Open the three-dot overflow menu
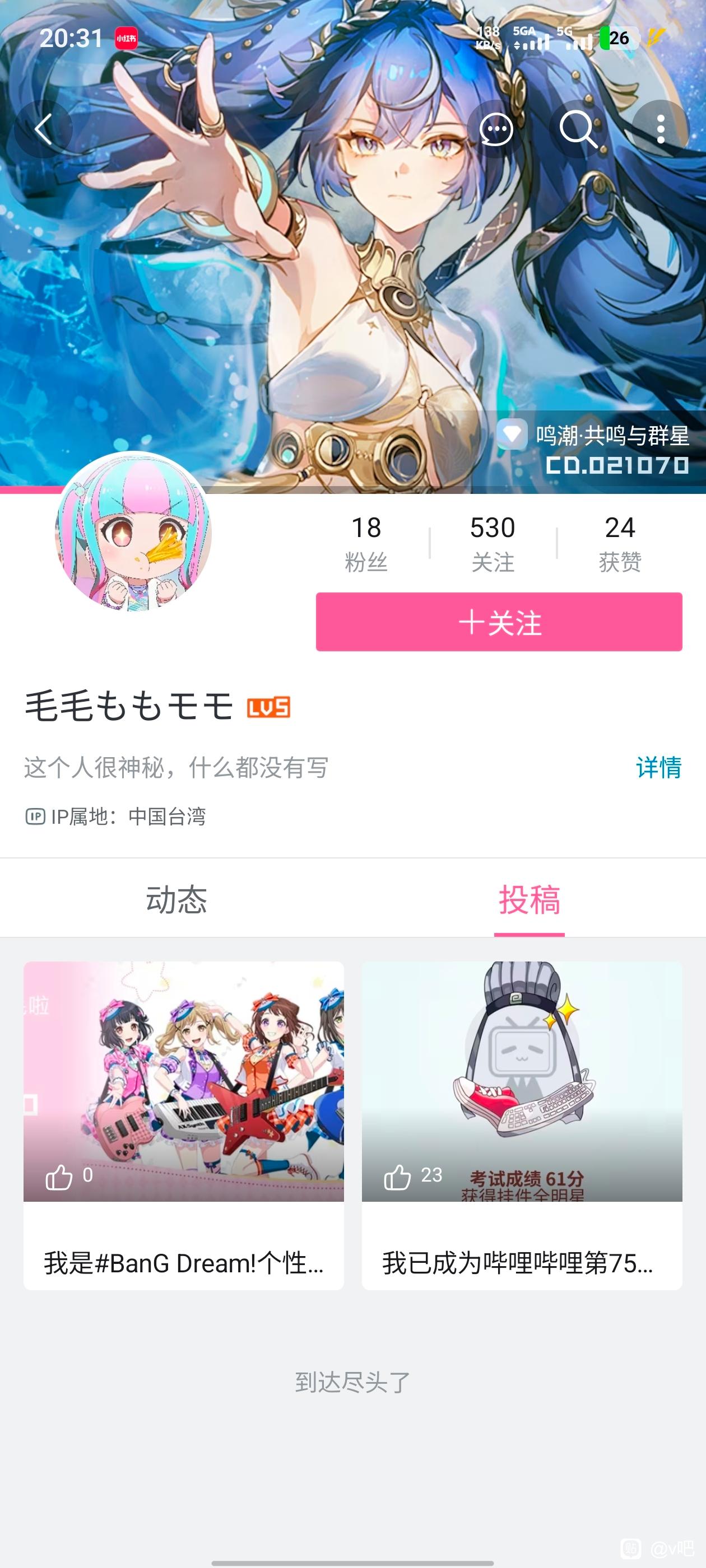706x1568 pixels. pos(661,129)
